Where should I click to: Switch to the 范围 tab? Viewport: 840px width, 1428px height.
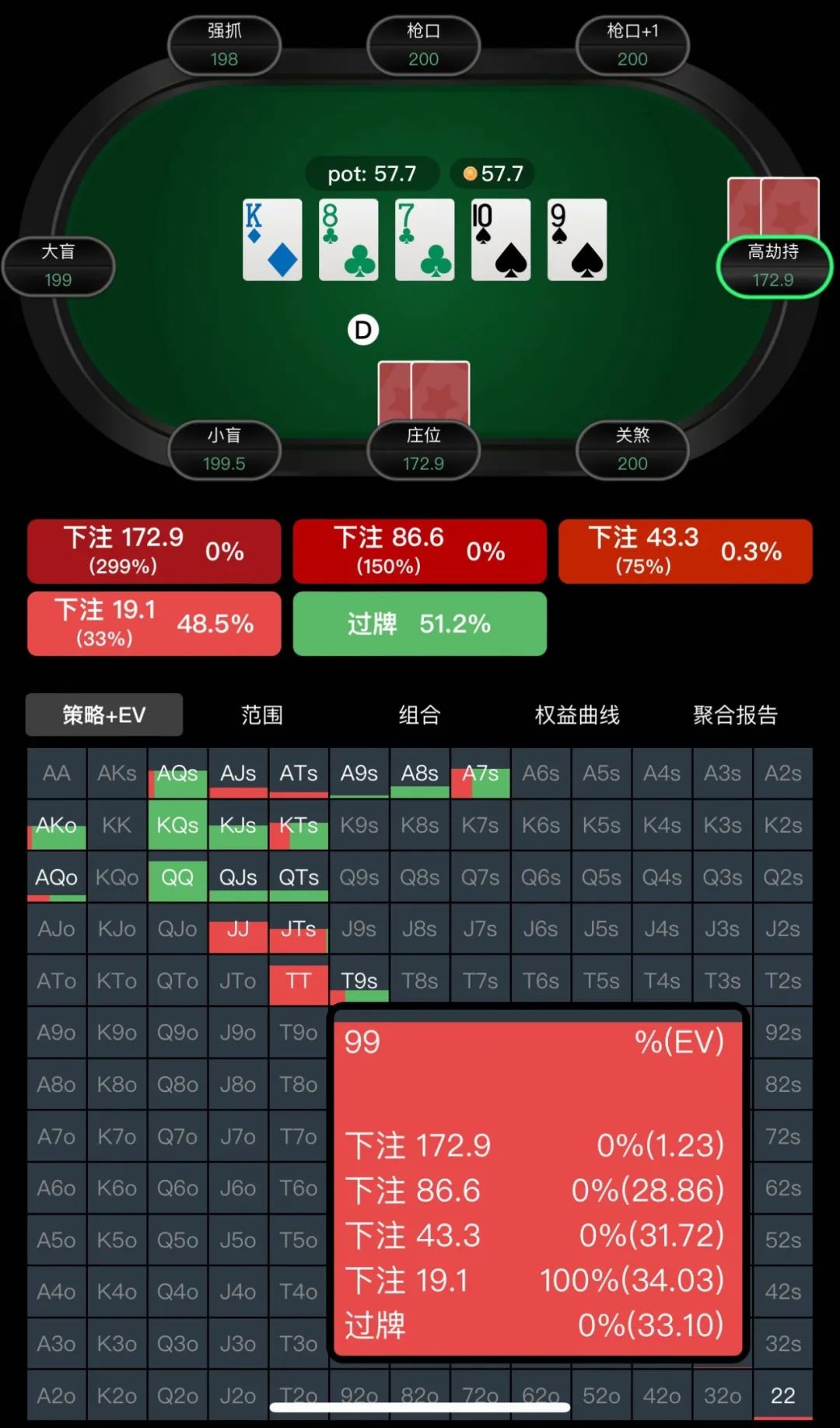pyautogui.click(x=261, y=714)
